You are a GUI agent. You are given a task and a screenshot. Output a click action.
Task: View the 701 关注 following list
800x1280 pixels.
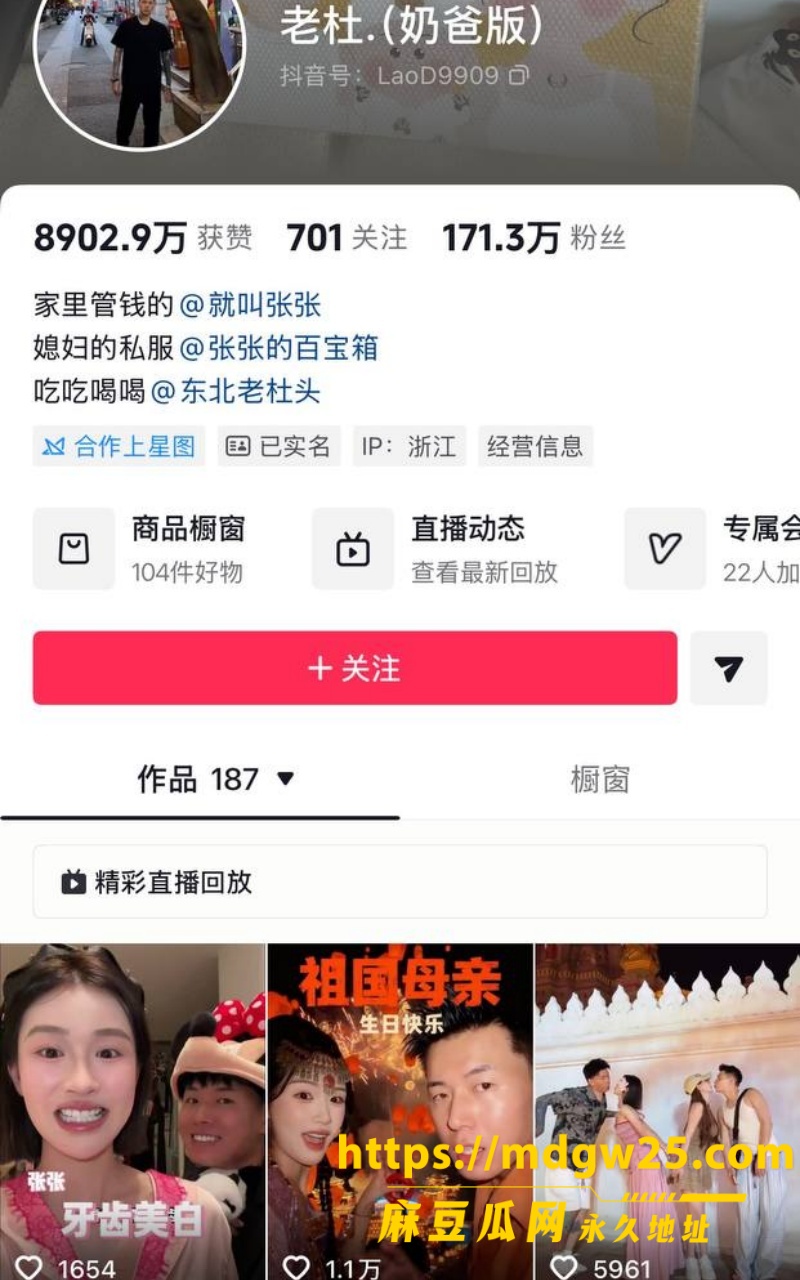coord(347,238)
